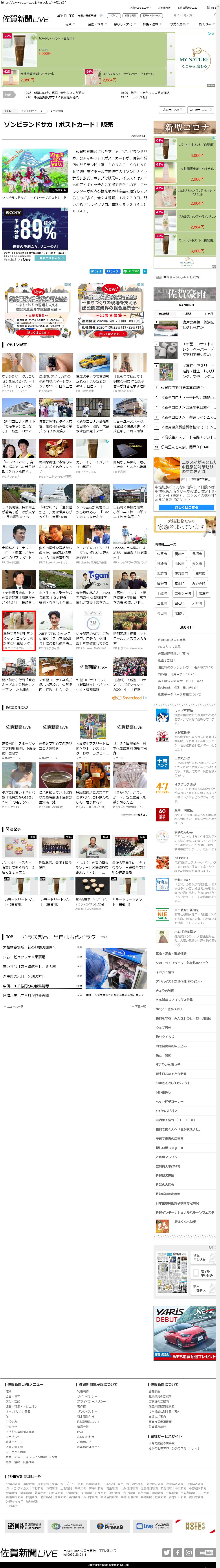Open the 新型コロナ banner
The image size is (220, 1568).
(185, 128)
